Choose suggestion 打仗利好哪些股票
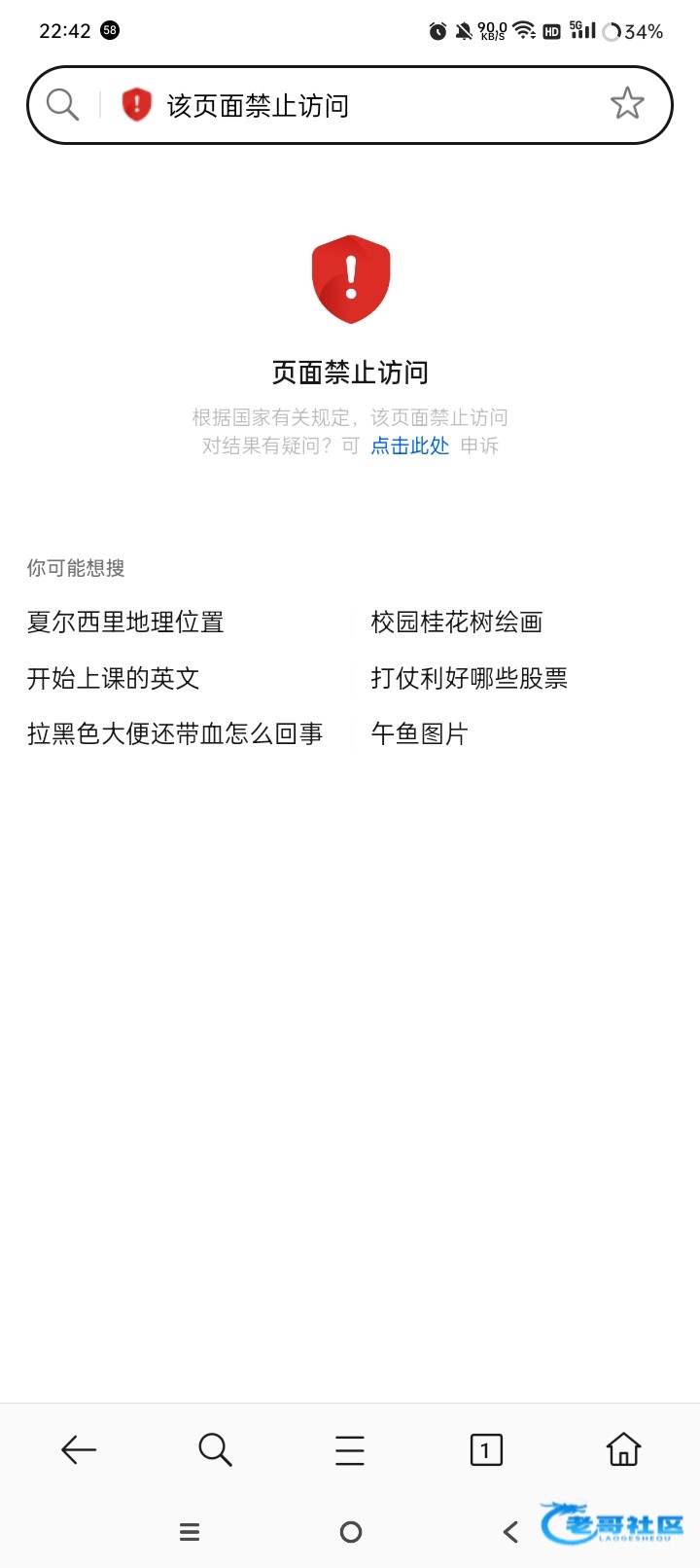 click(470, 678)
